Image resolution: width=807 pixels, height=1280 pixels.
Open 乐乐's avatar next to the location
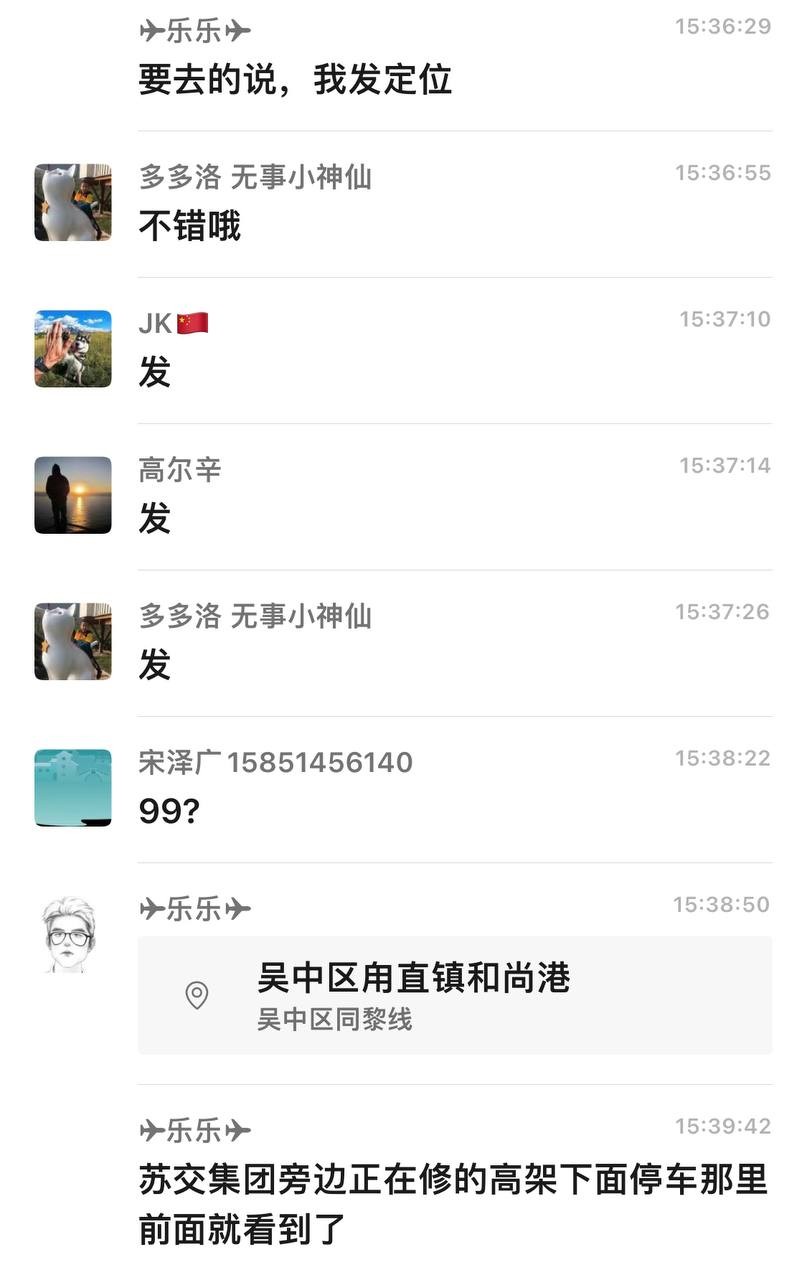click(69, 935)
